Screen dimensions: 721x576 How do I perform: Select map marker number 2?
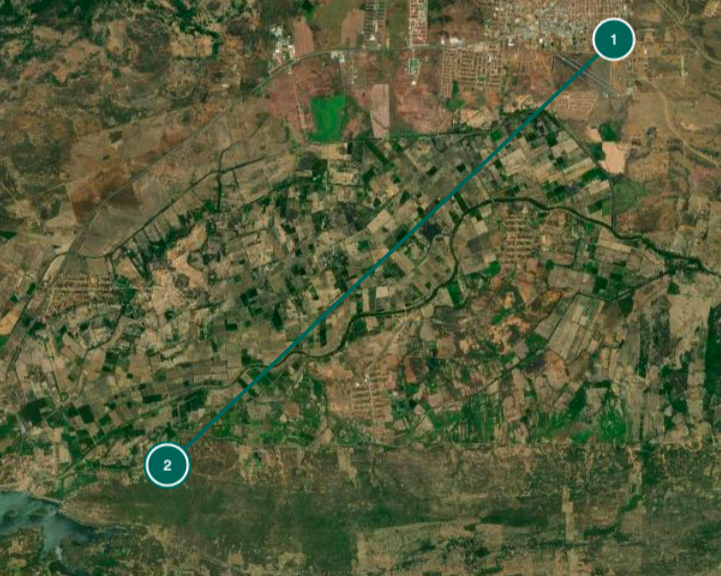(x=167, y=465)
